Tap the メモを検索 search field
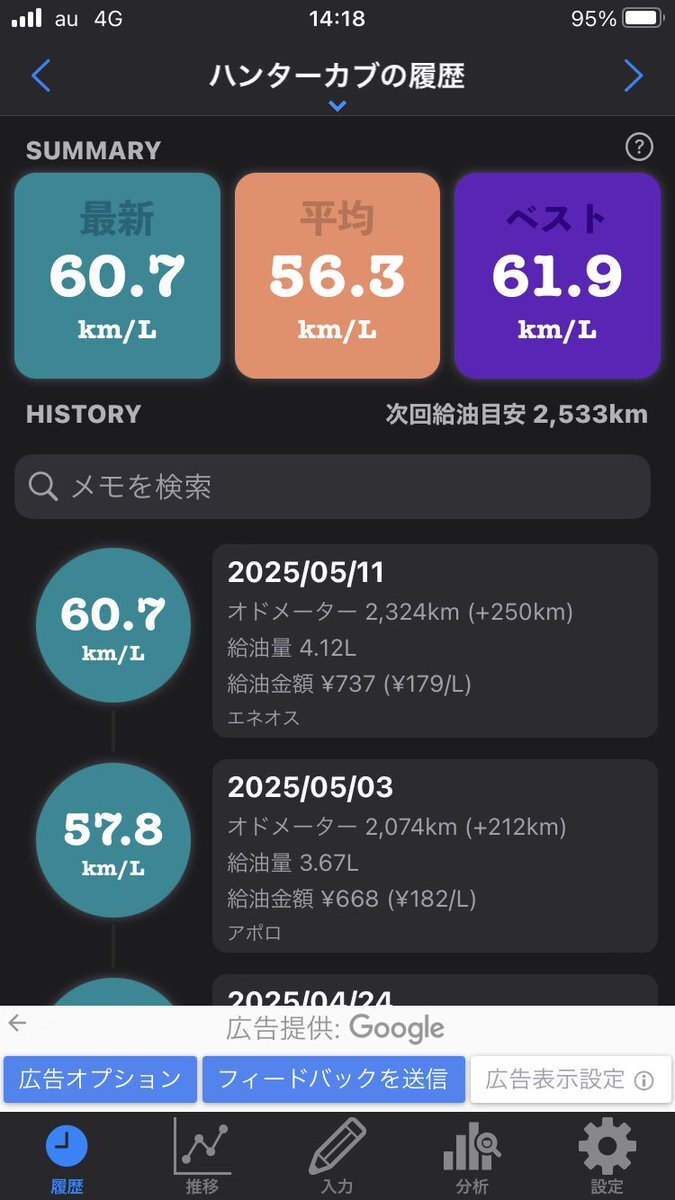 pyautogui.click(x=332, y=487)
